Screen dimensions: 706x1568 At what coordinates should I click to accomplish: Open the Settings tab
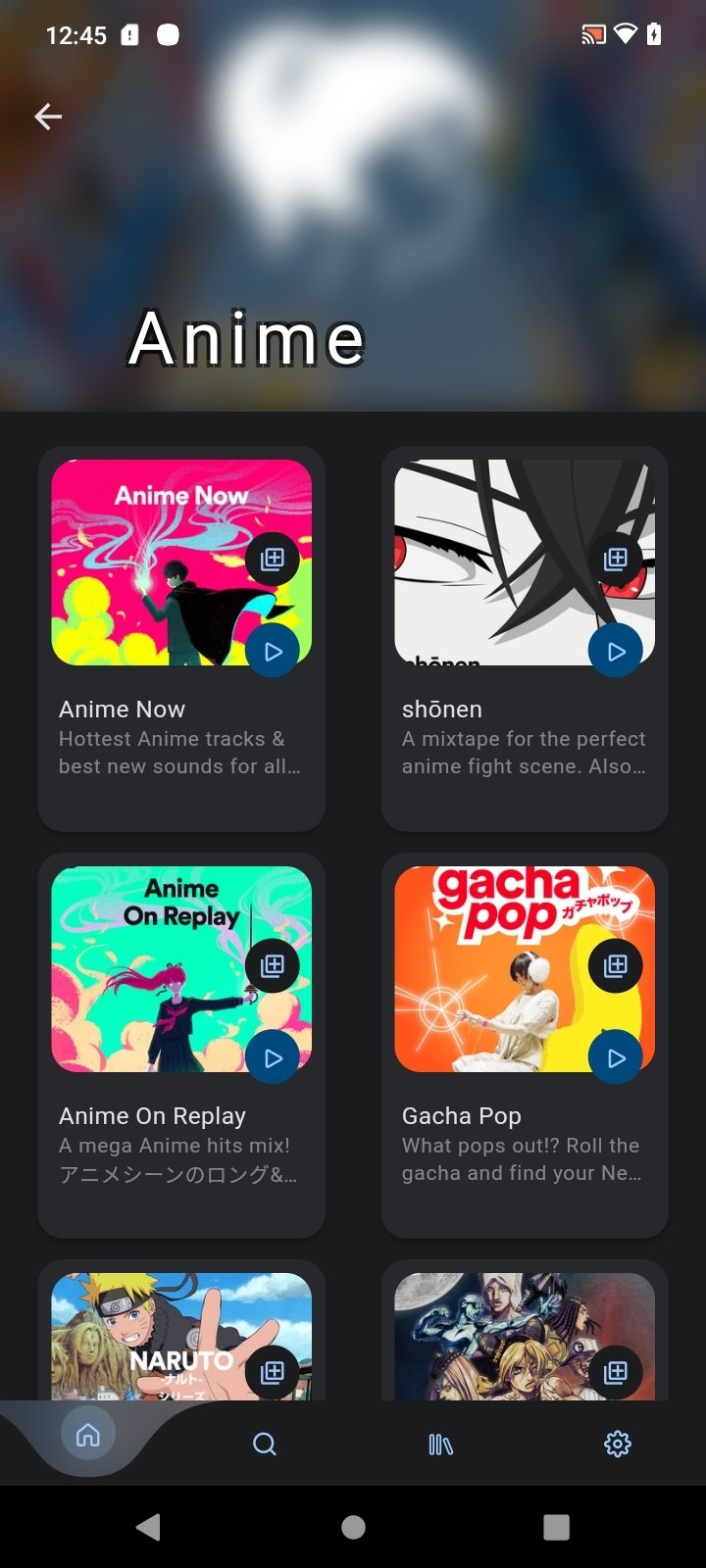617,1444
